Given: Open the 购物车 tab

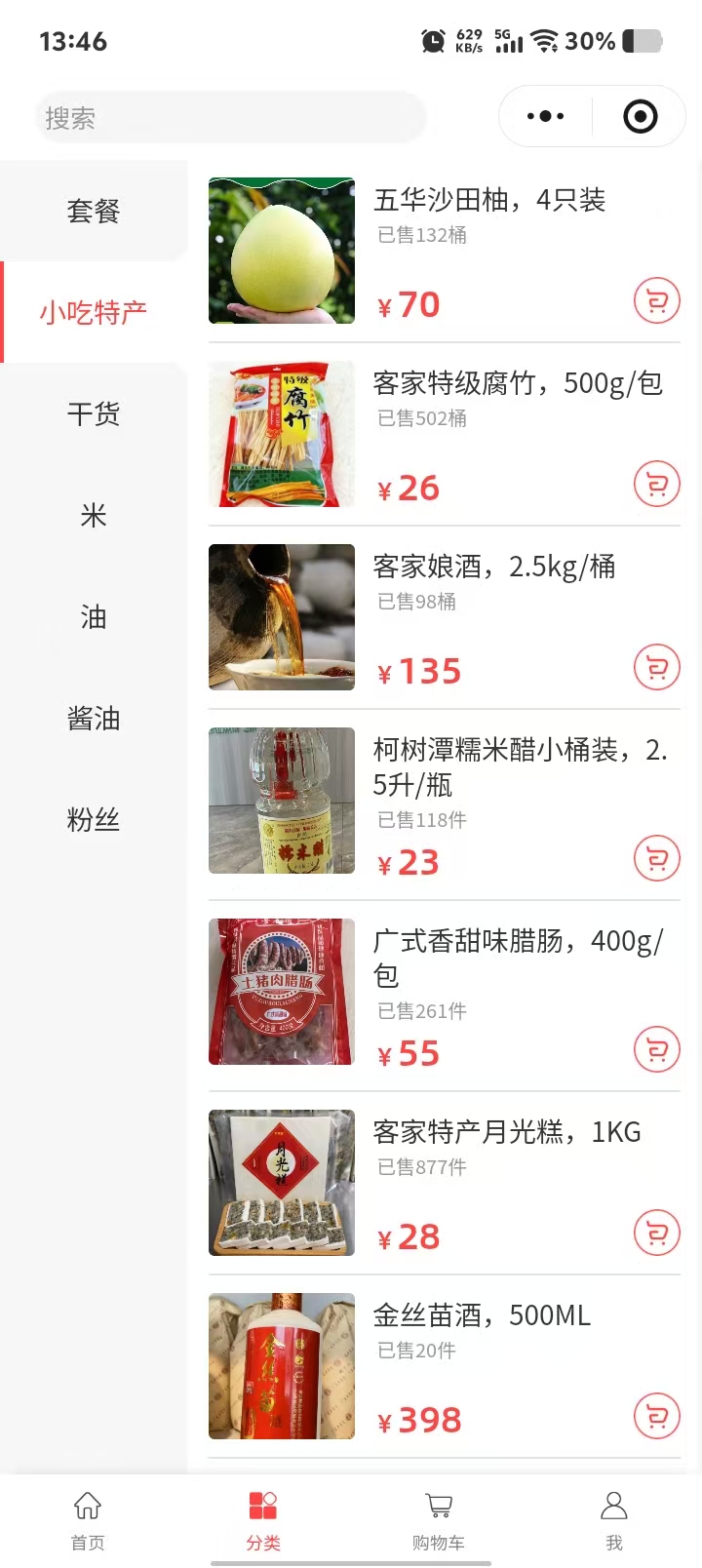Looking at the screenshot, I should pyautogui.click(x=439, y=1520).
